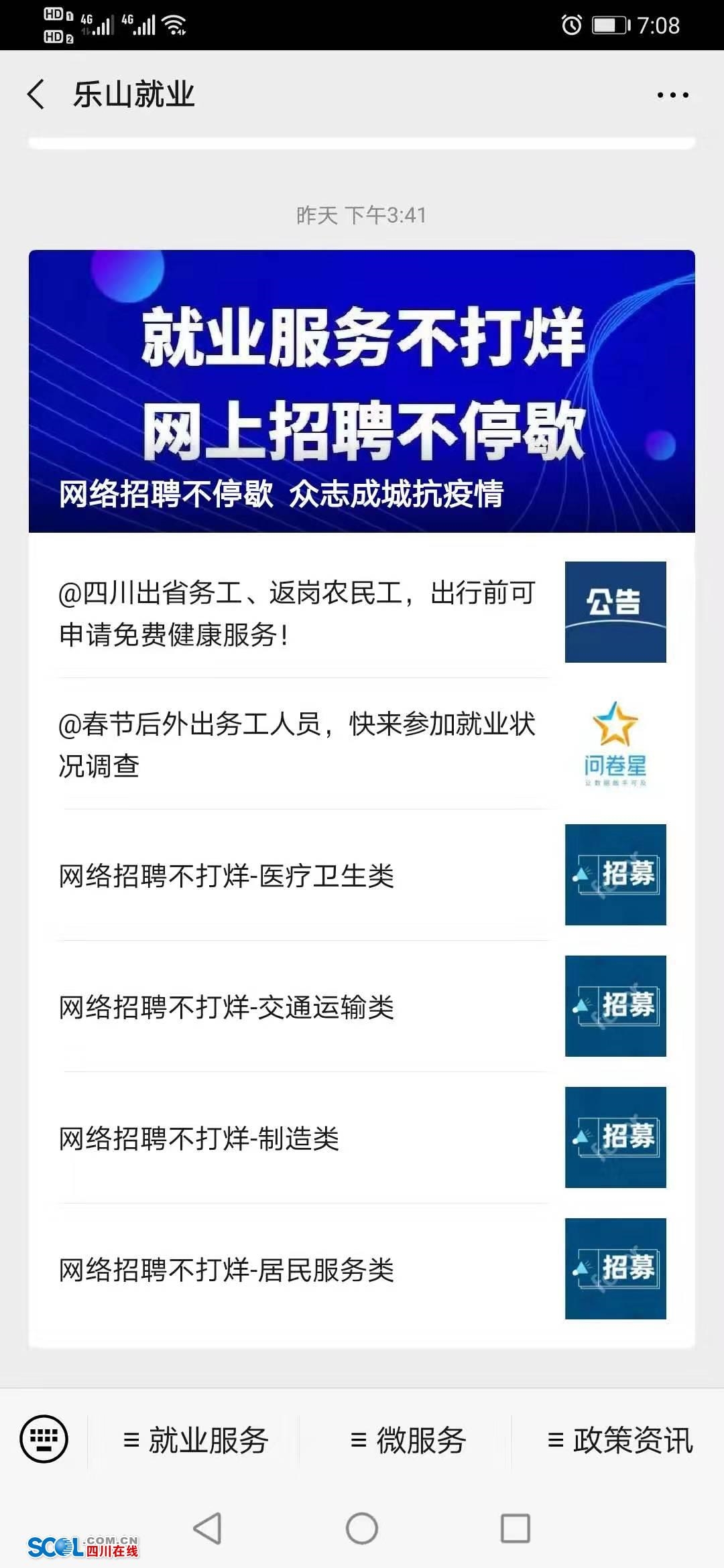This screenshot has height=1568, width=724.
Task: Open the system recent apps view
Action: pyautogui.click(x=516, y=1529)
